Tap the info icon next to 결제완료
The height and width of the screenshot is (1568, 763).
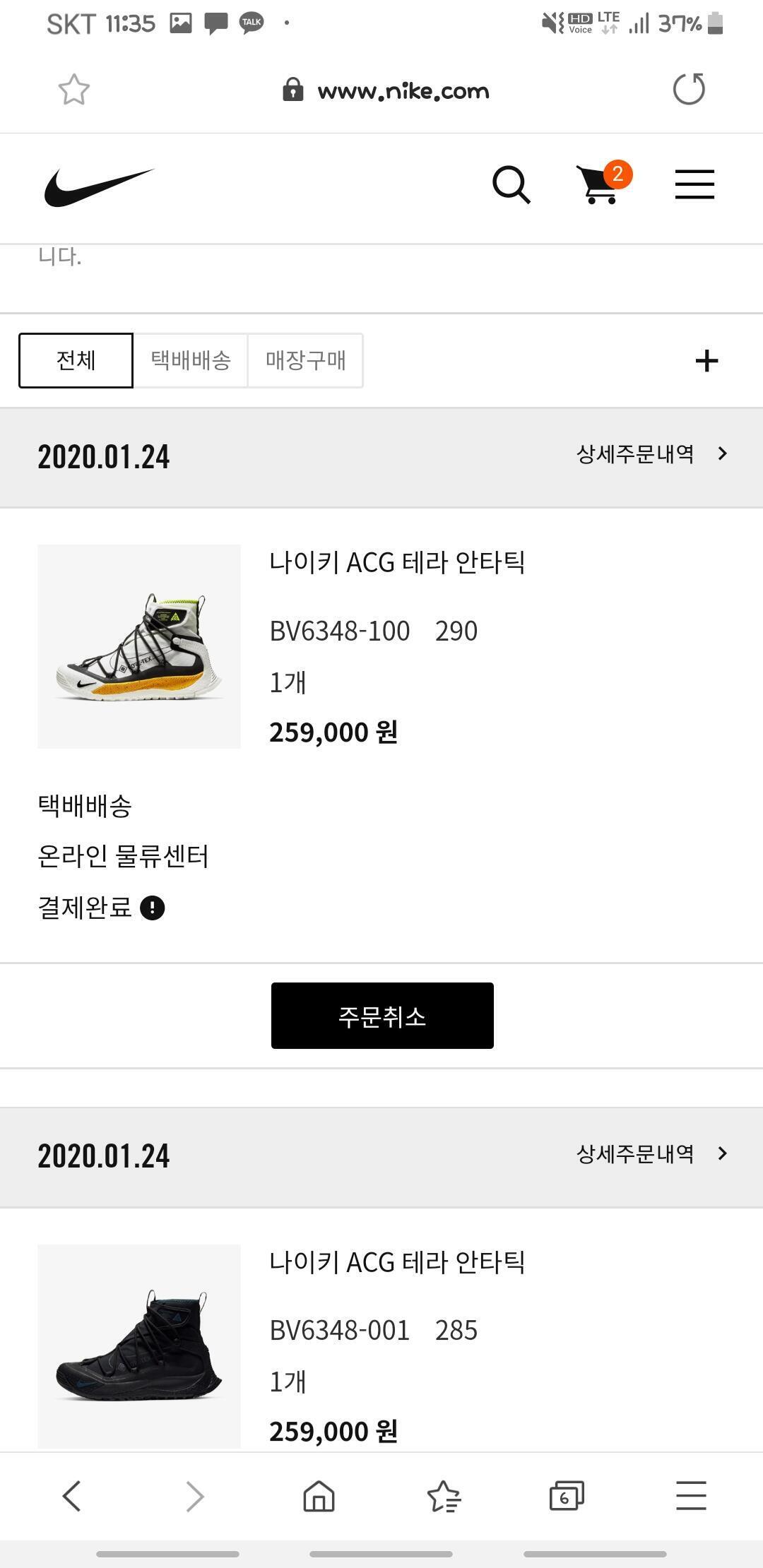(x=153, y=908)
